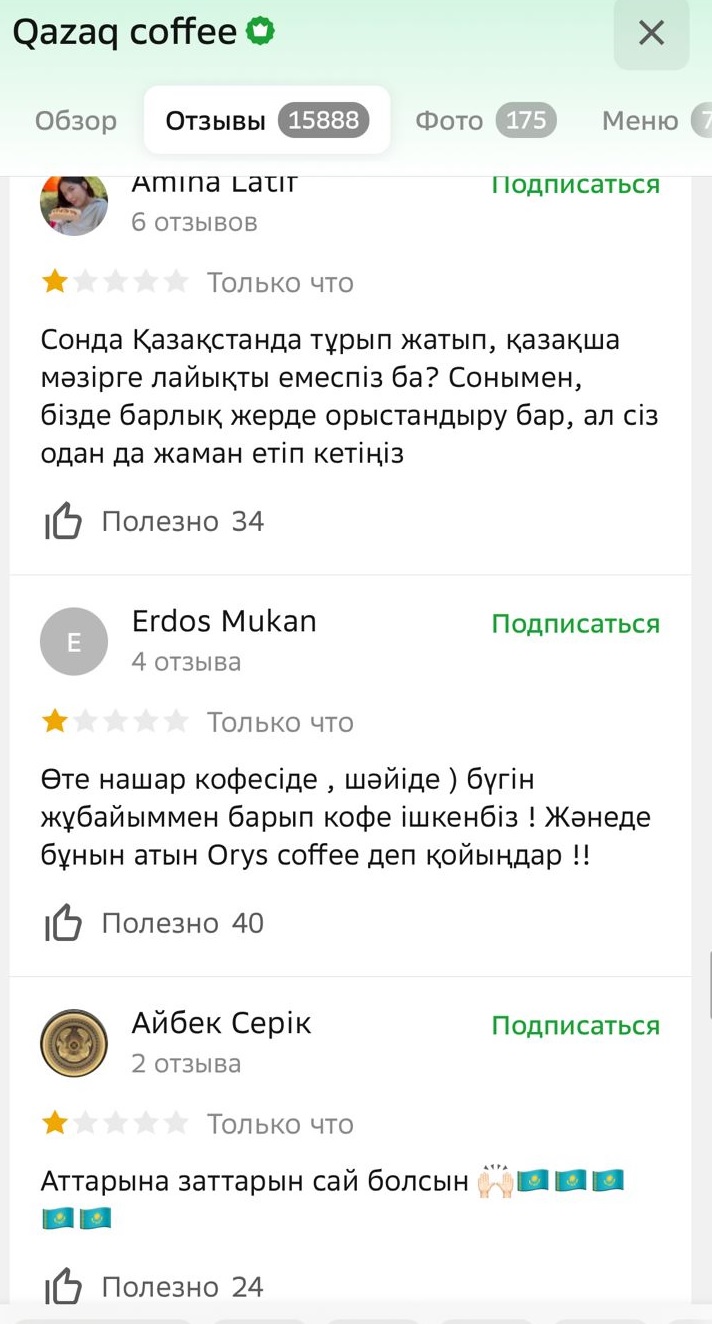
Task: Close the Qazaq coffee panel
Action: pyautogui.click(x=651, y=34)
